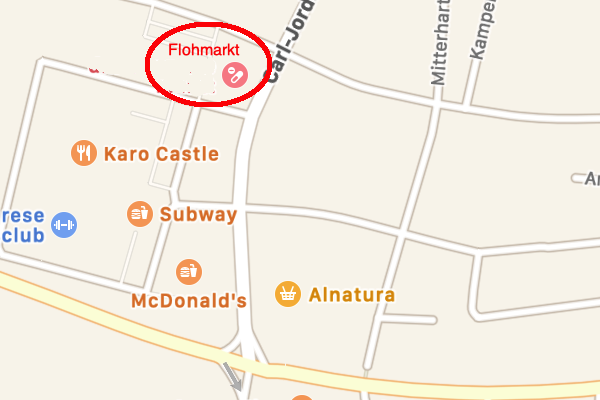Select the Subway map pin
Viewport: 600px width, 400px height.
[x=139, y=213]
